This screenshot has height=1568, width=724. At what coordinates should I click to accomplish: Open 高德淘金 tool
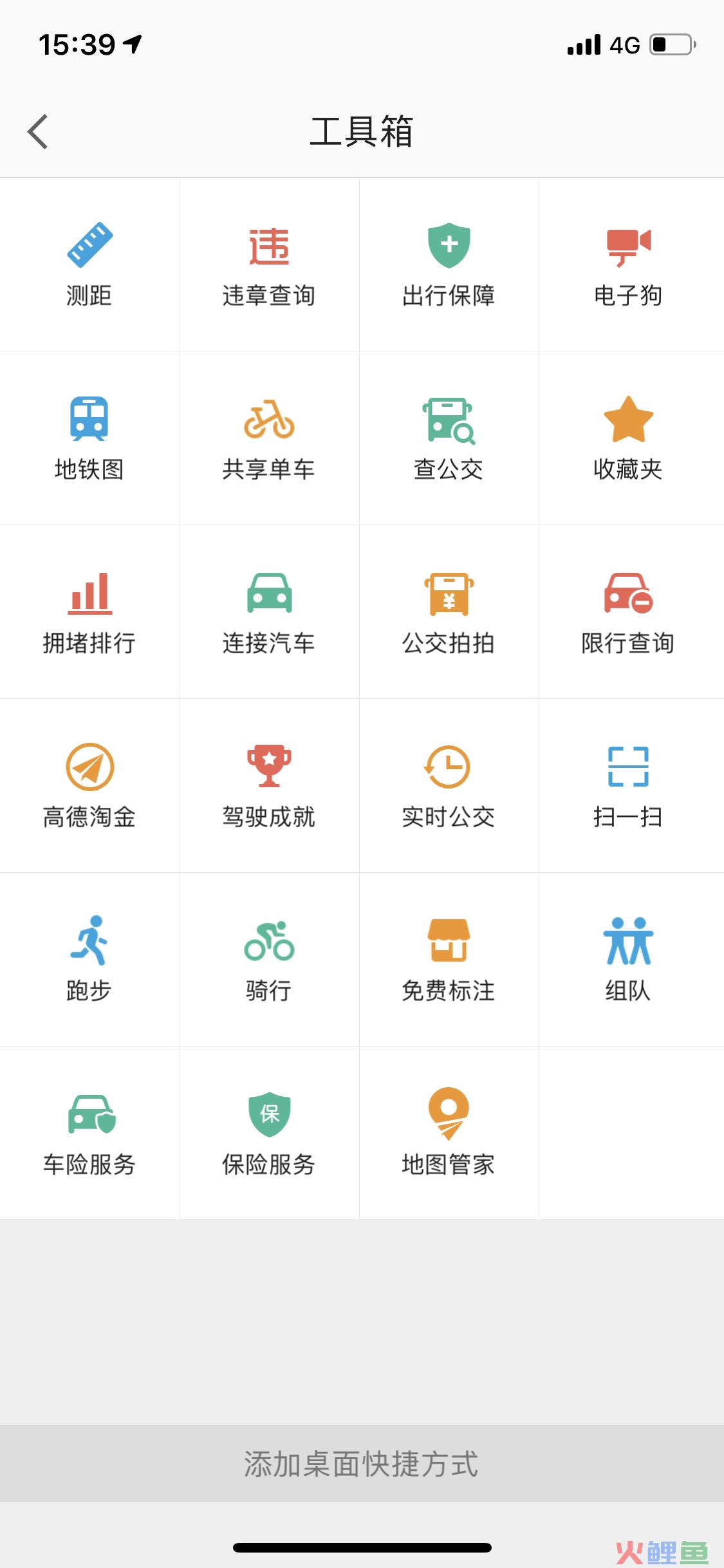coord(89,786)
